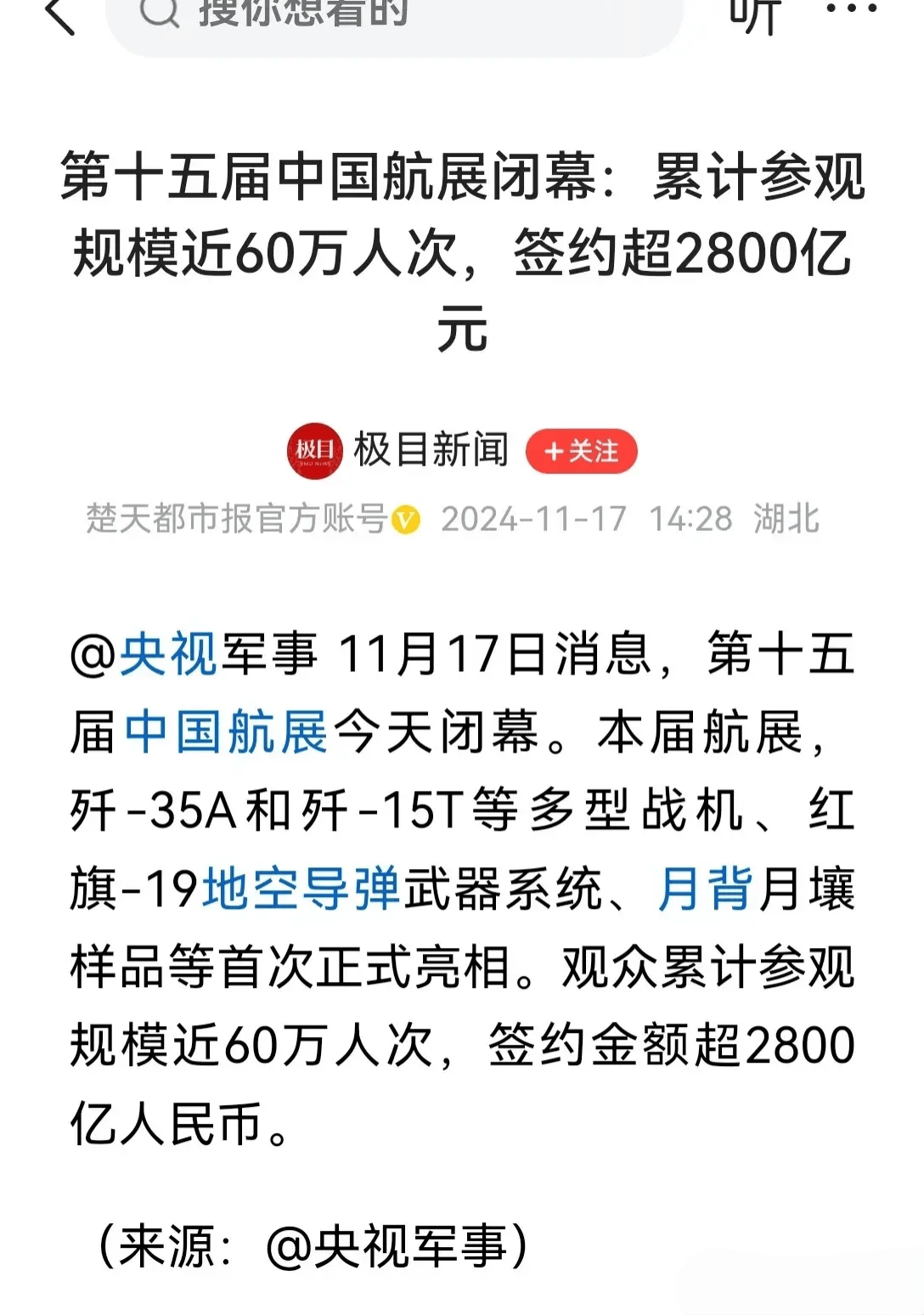The image size is (924, 1315).
Task: Open the 月背 highlighted link
Action: (x=705, y=889)
